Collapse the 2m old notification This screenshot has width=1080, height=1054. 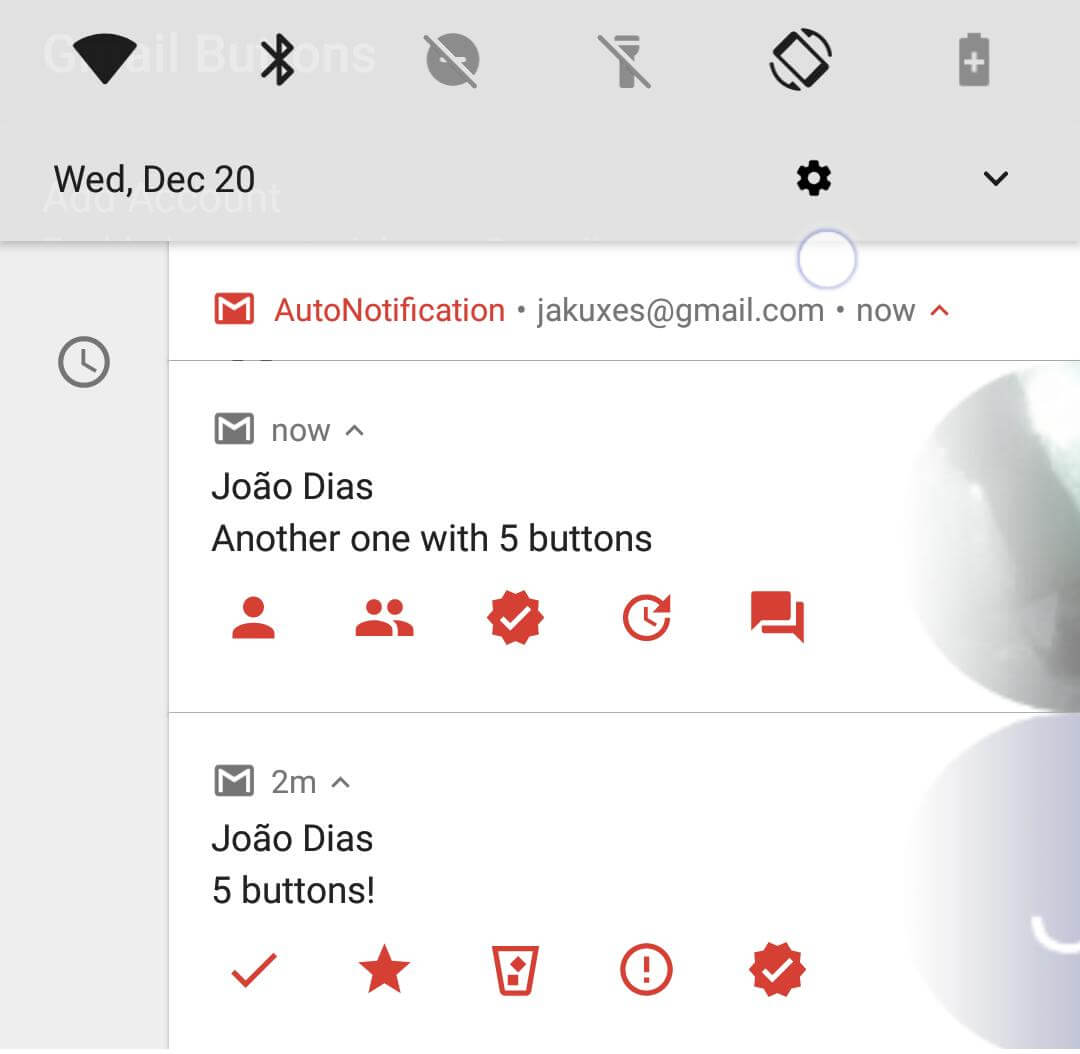341,782
